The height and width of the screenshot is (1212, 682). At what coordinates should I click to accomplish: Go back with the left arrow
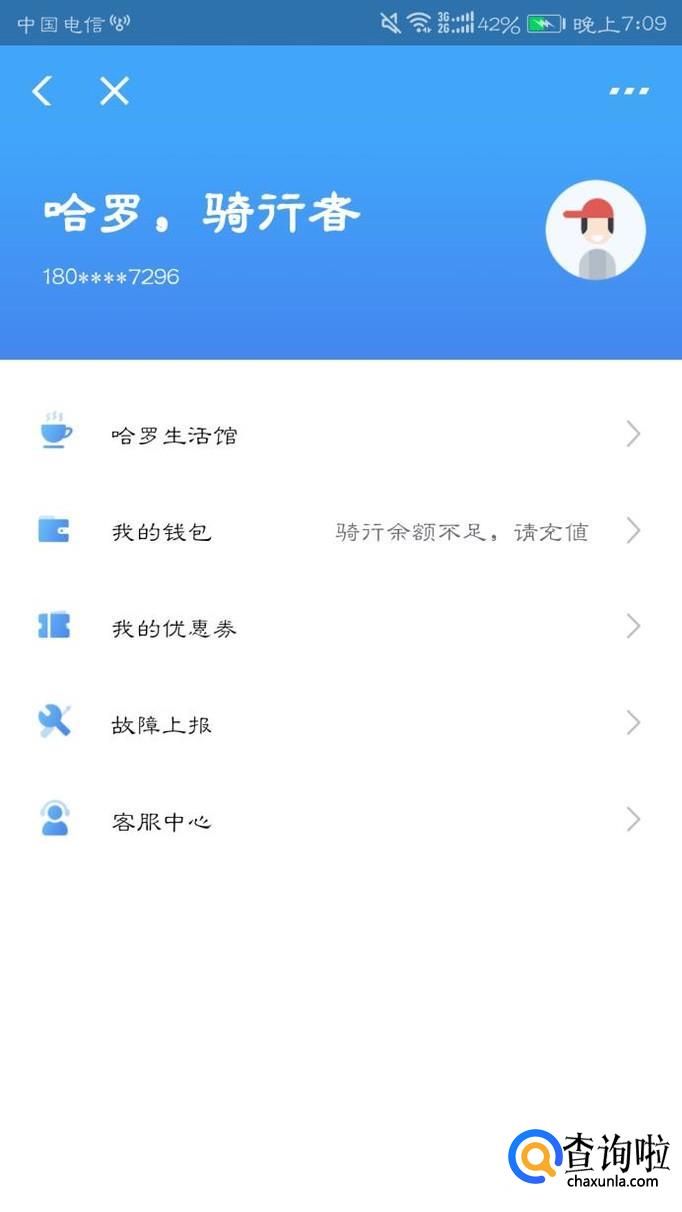pyautogui.click(x=41, y=91)
